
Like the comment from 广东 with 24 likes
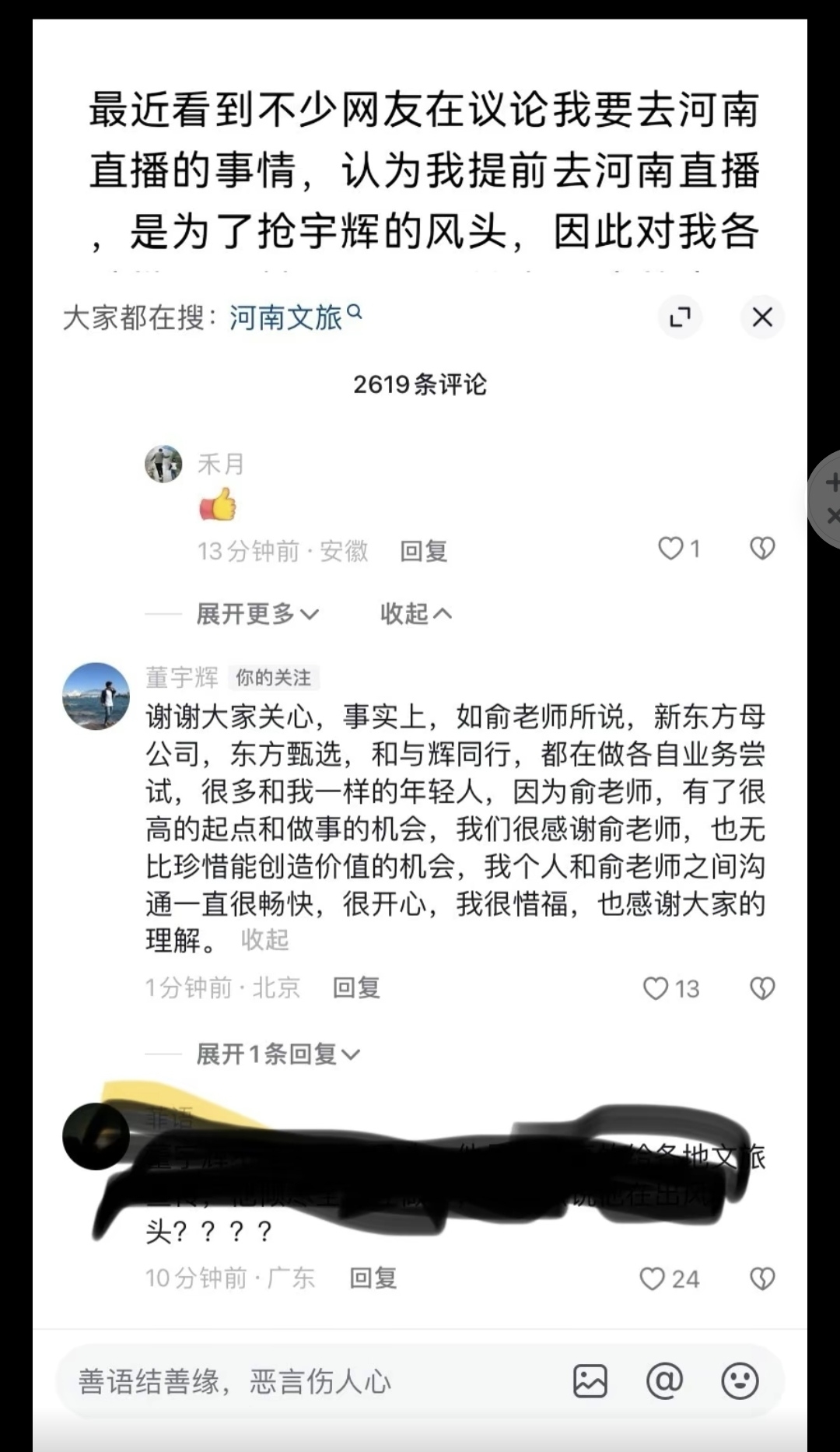pyautogui.click(x=652, y=1278)
